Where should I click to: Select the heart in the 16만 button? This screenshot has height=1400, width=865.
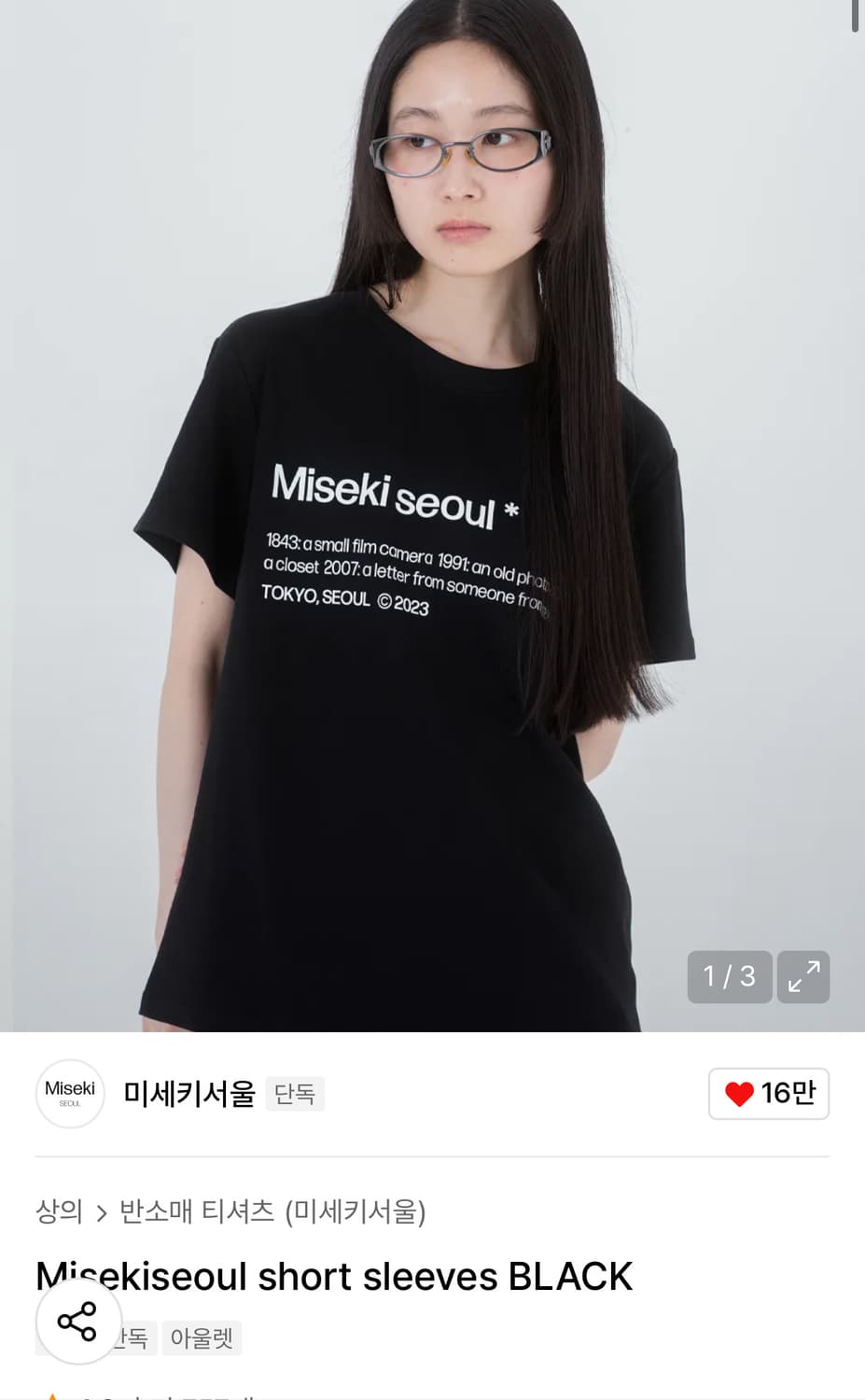coord(740,1094)
